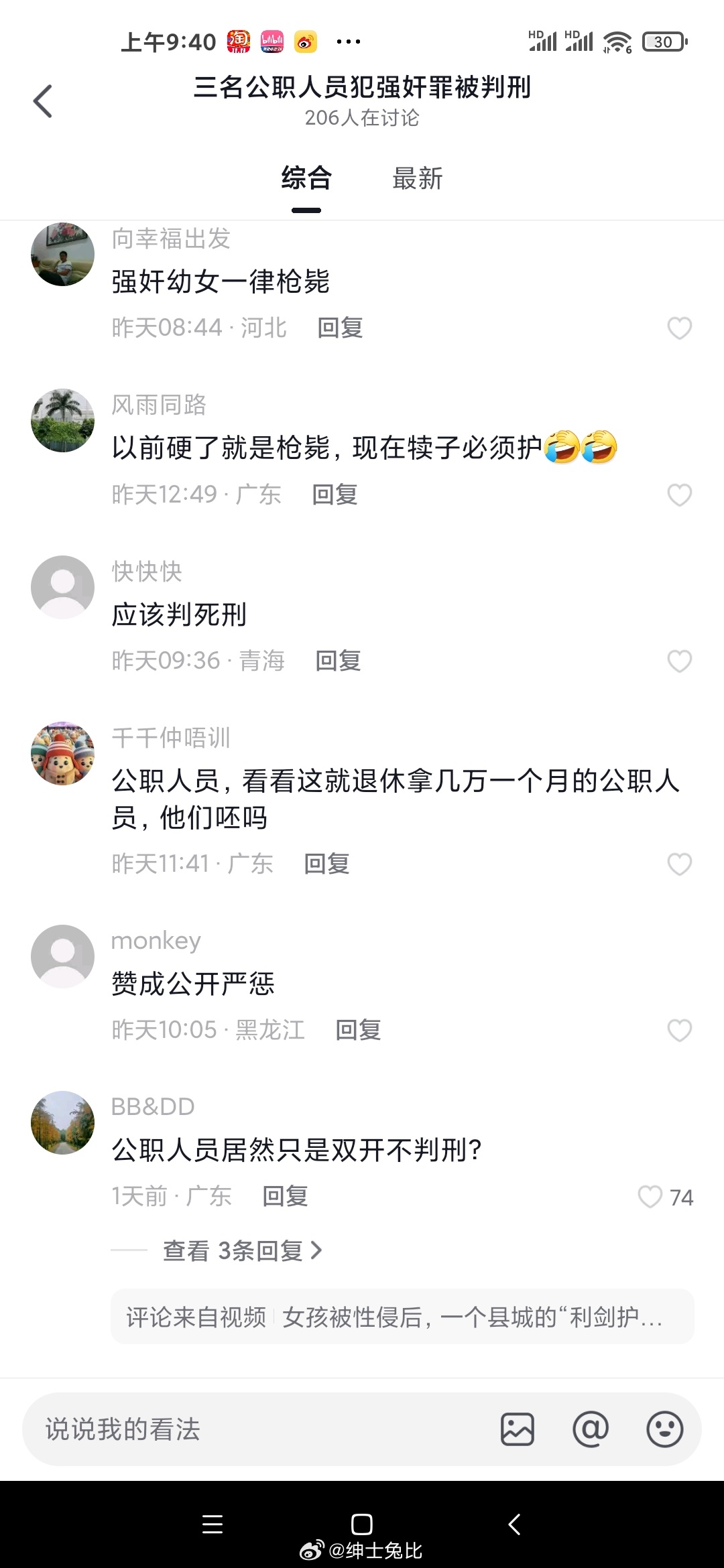The width and height of the screenshot is (724, 1568).
Task: Reply to 千千仲唔训's comment
Action: click(x=326, y=864)
